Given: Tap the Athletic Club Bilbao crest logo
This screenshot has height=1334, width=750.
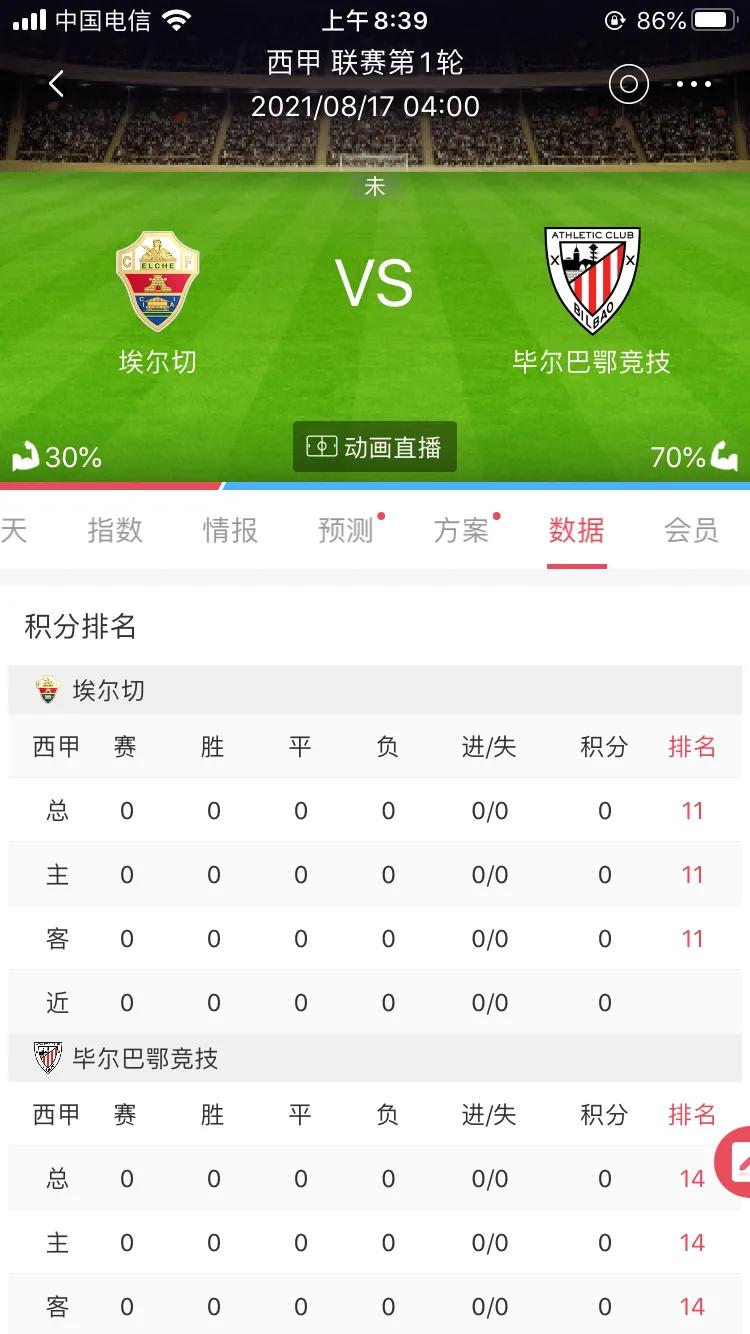Looking at the screenshot, I should click(593, 275).
